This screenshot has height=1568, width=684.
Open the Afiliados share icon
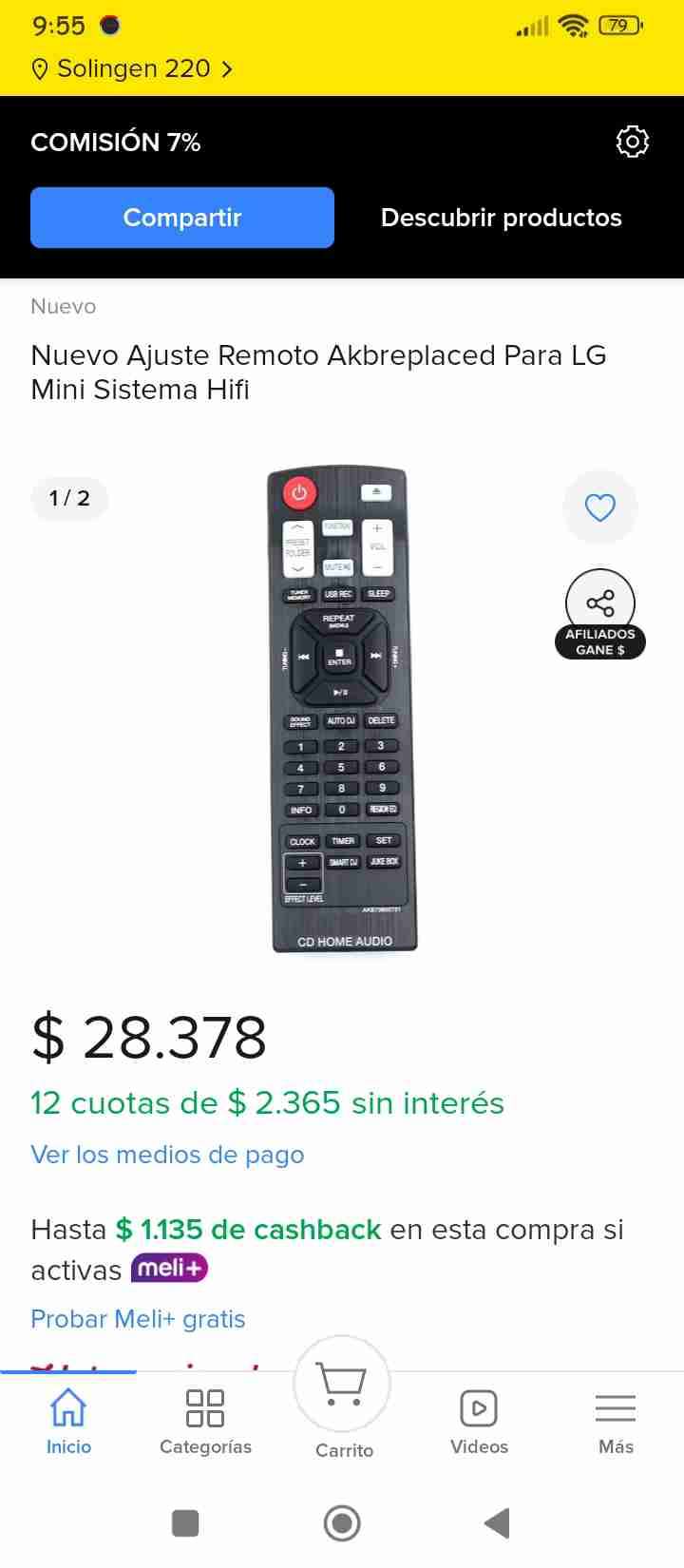pyautogui.click(x=599, y=602)
